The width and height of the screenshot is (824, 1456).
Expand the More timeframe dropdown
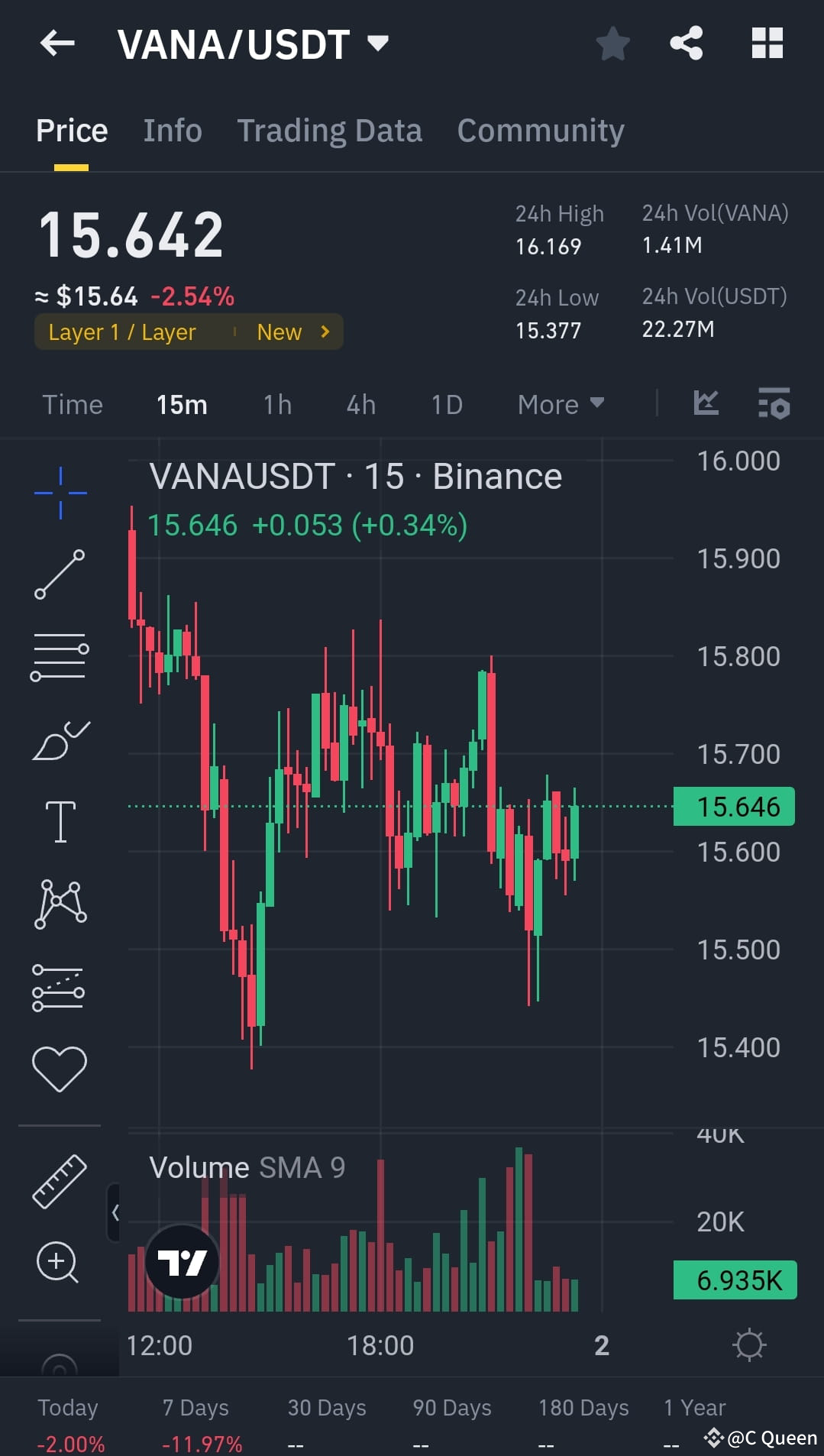pyautogui.click(x=559, y=403)
